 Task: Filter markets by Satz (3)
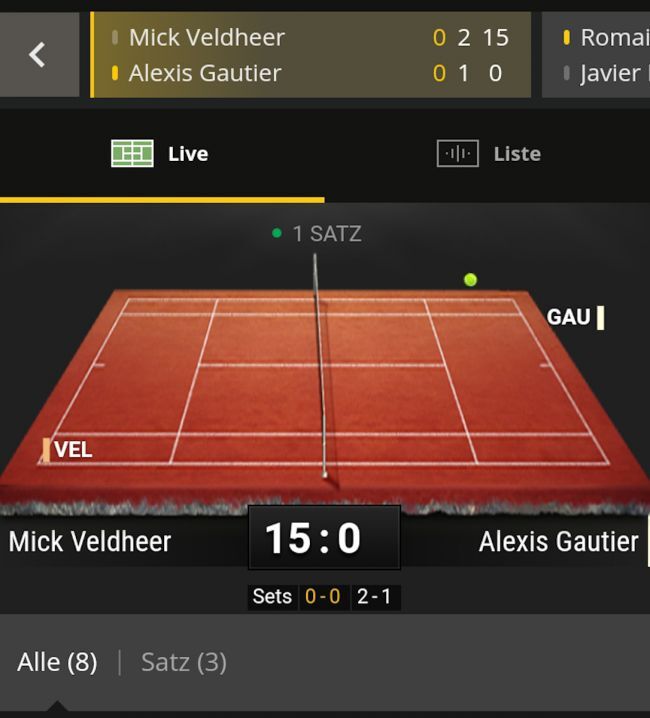(184, 662)
